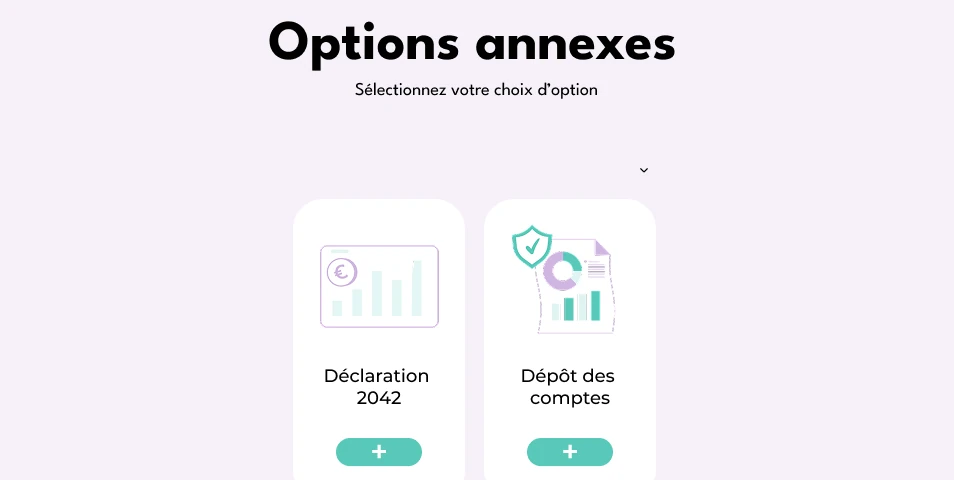Add the Dépôt des comptes option
The image size is (954, 480).
click(x=569, y=452)
